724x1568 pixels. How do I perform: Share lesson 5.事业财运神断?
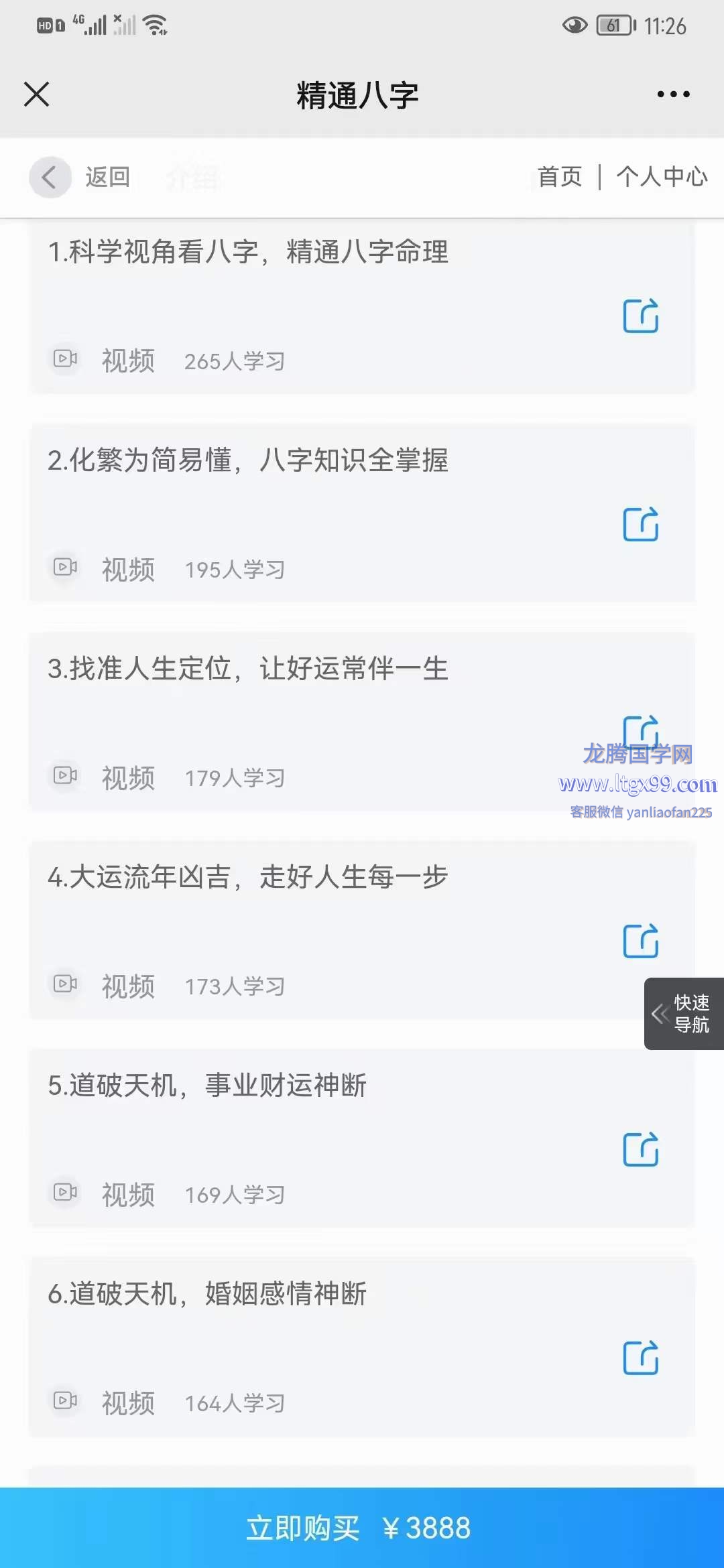(x=641, y=1149)
